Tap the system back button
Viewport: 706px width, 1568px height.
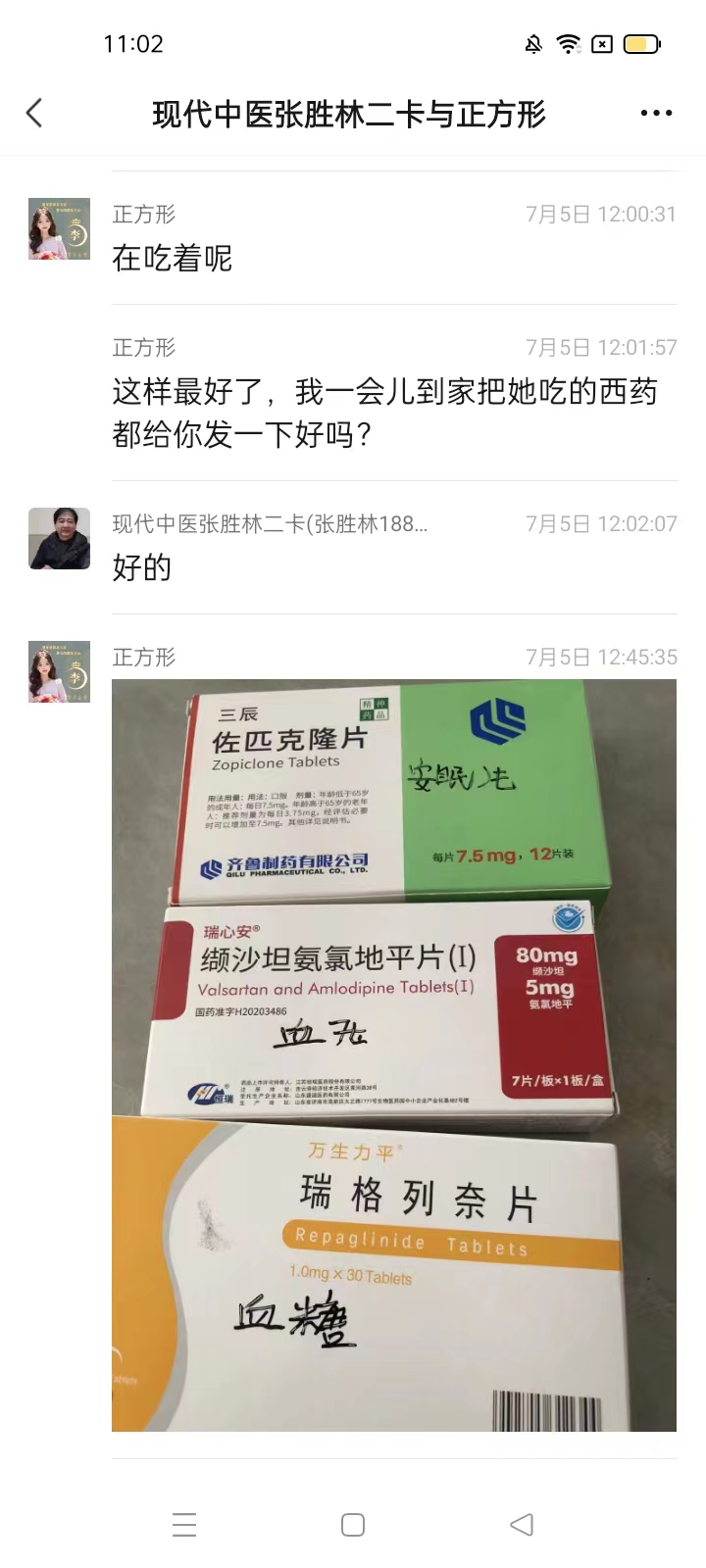coord(522,1524)
